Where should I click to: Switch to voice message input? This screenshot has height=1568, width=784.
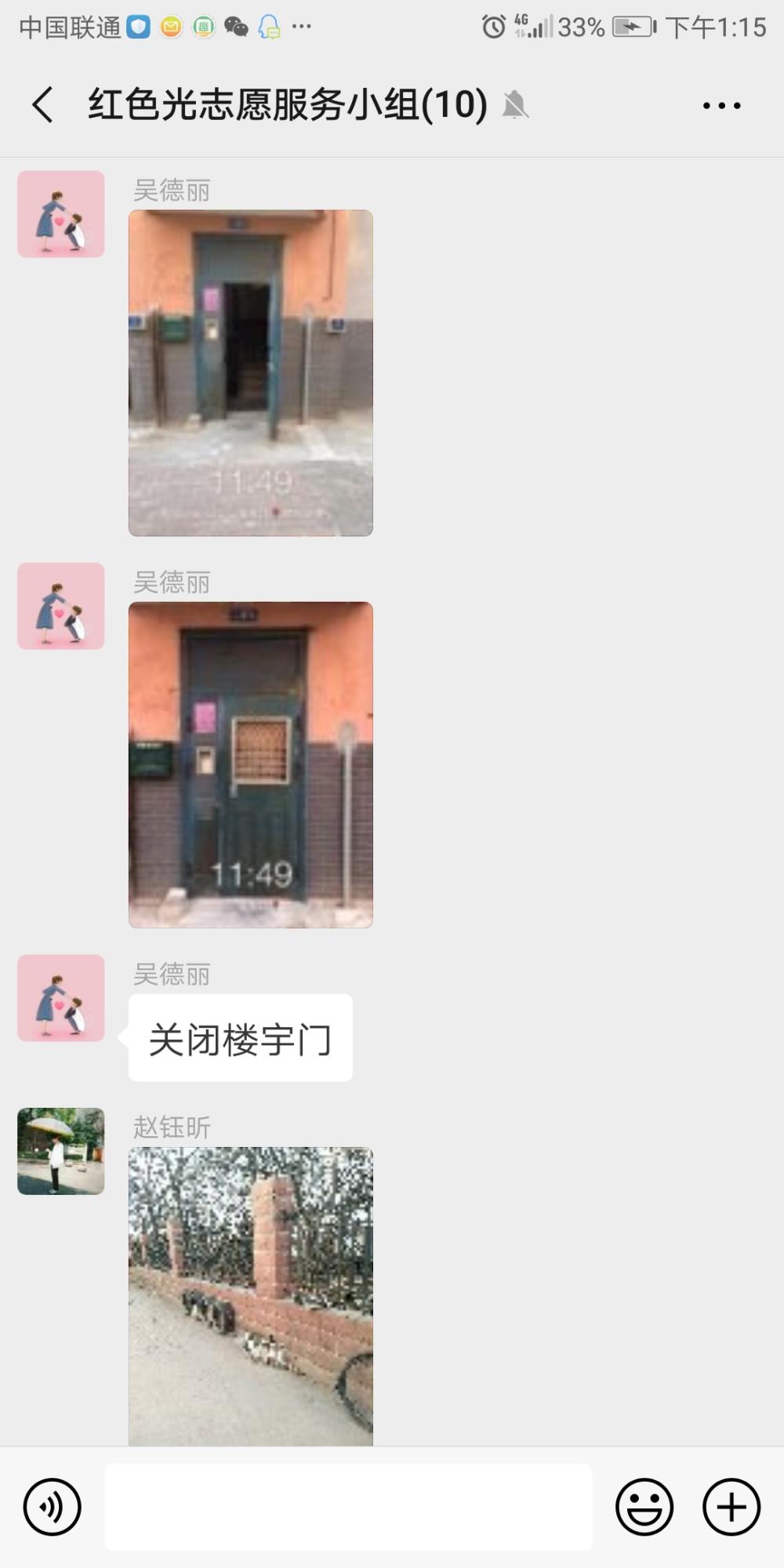pyautogui.click(x=53, y=1507)
